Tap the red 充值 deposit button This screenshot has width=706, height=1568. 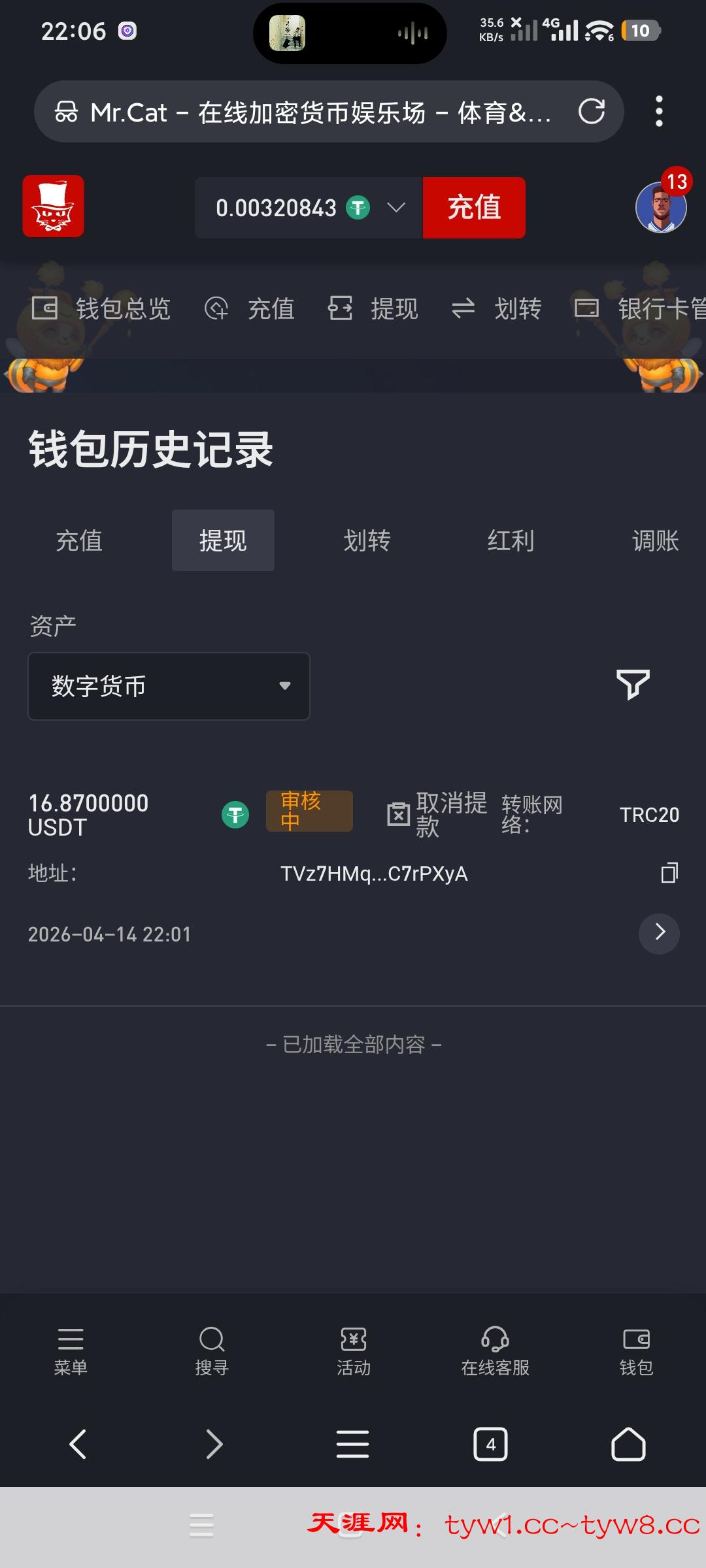pos(474,208)
